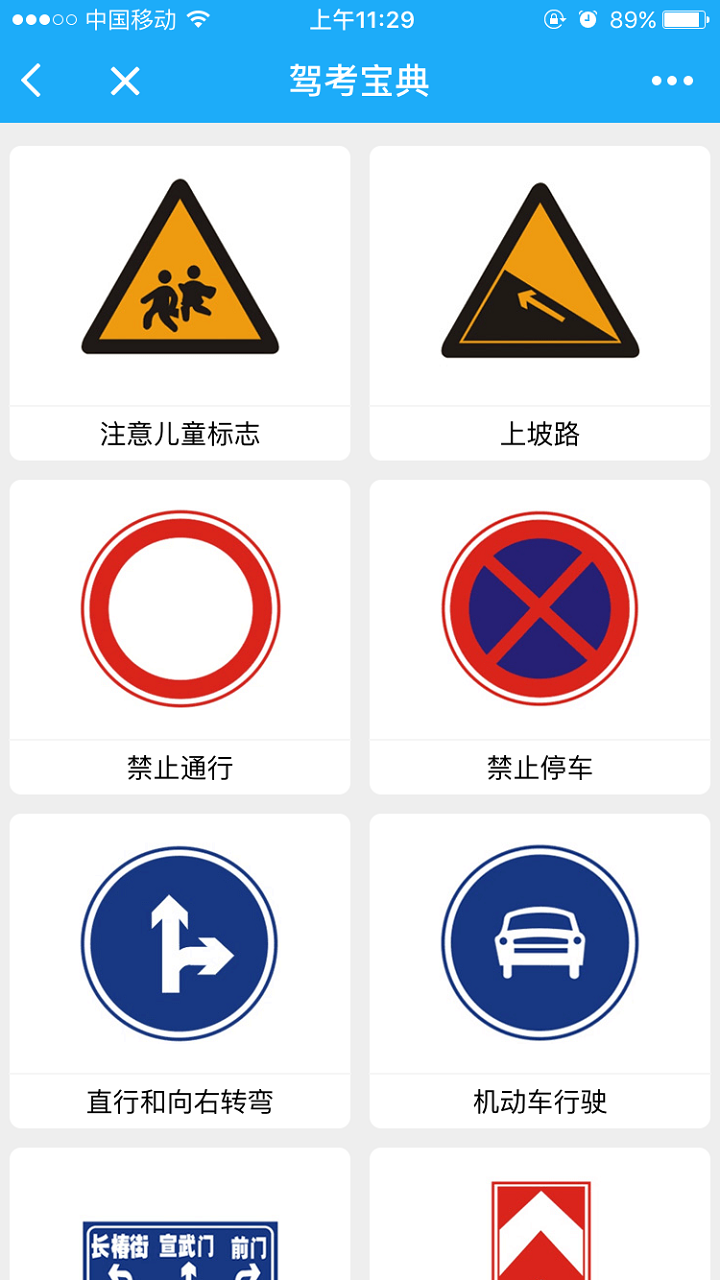Close the 驾考宝典 page
This screenshot has height=1280, width=720.
[125, 80]
